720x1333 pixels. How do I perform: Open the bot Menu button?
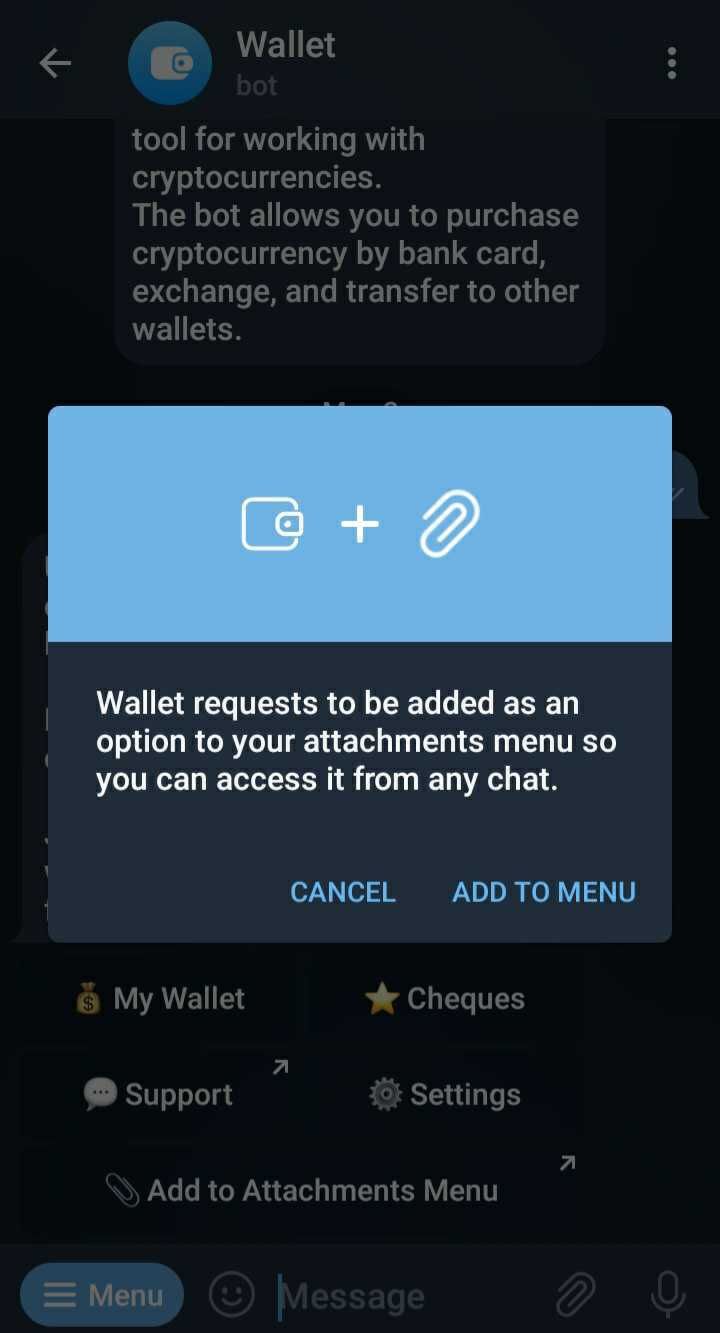coord(103,1296)
